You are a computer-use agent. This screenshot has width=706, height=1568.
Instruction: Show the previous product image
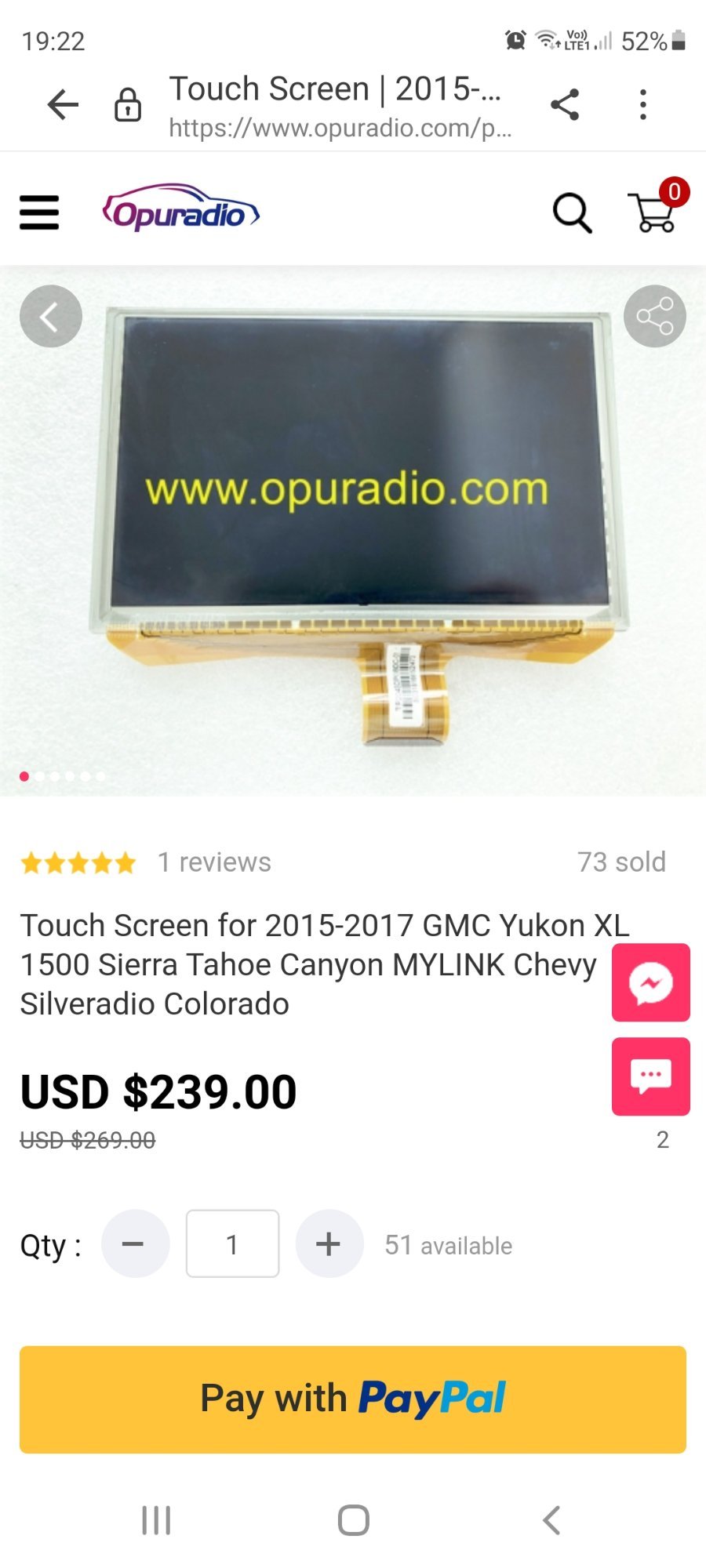pyautogui.click(x=51, y=317)
